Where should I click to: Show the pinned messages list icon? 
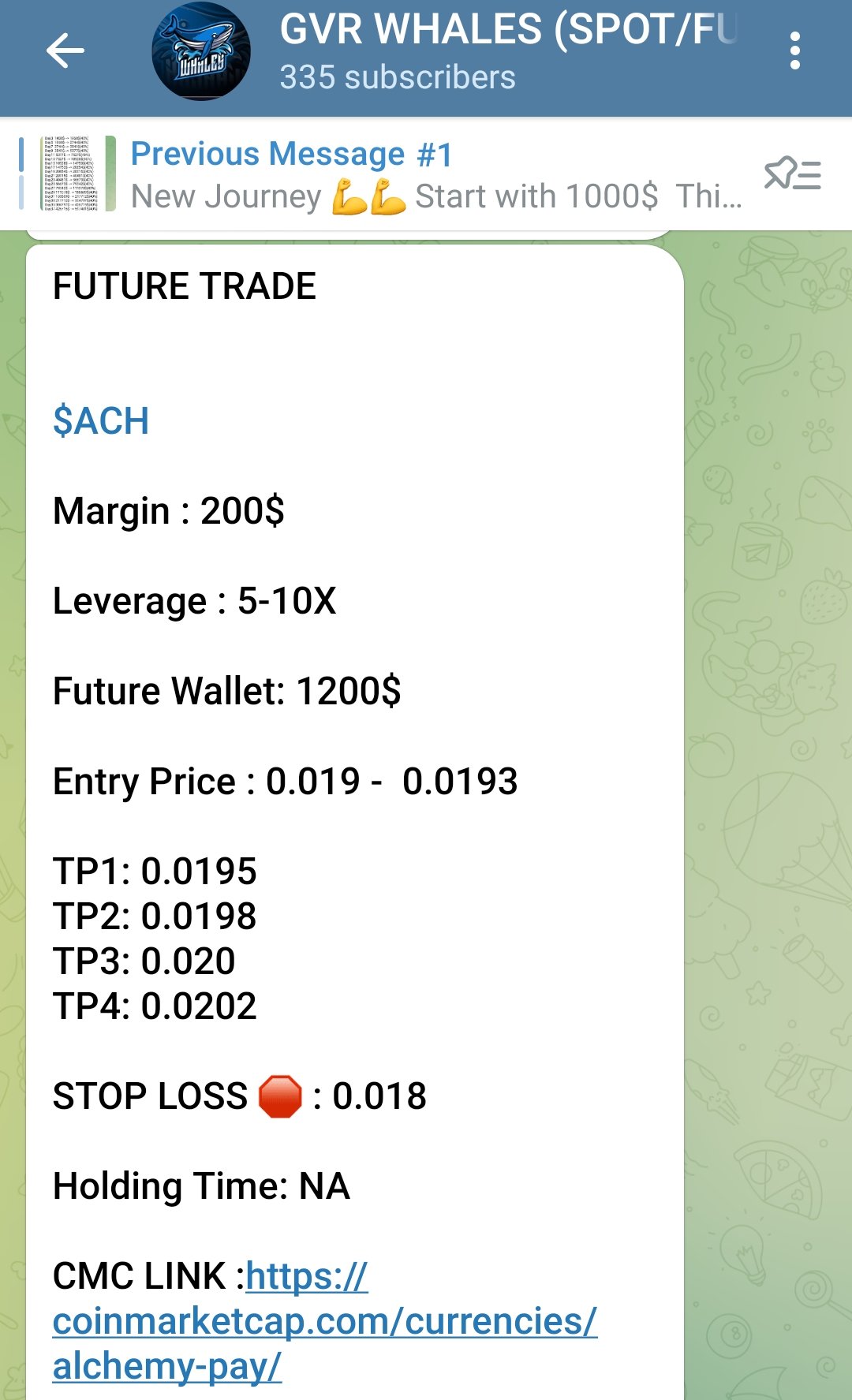[x=792, y=174]
